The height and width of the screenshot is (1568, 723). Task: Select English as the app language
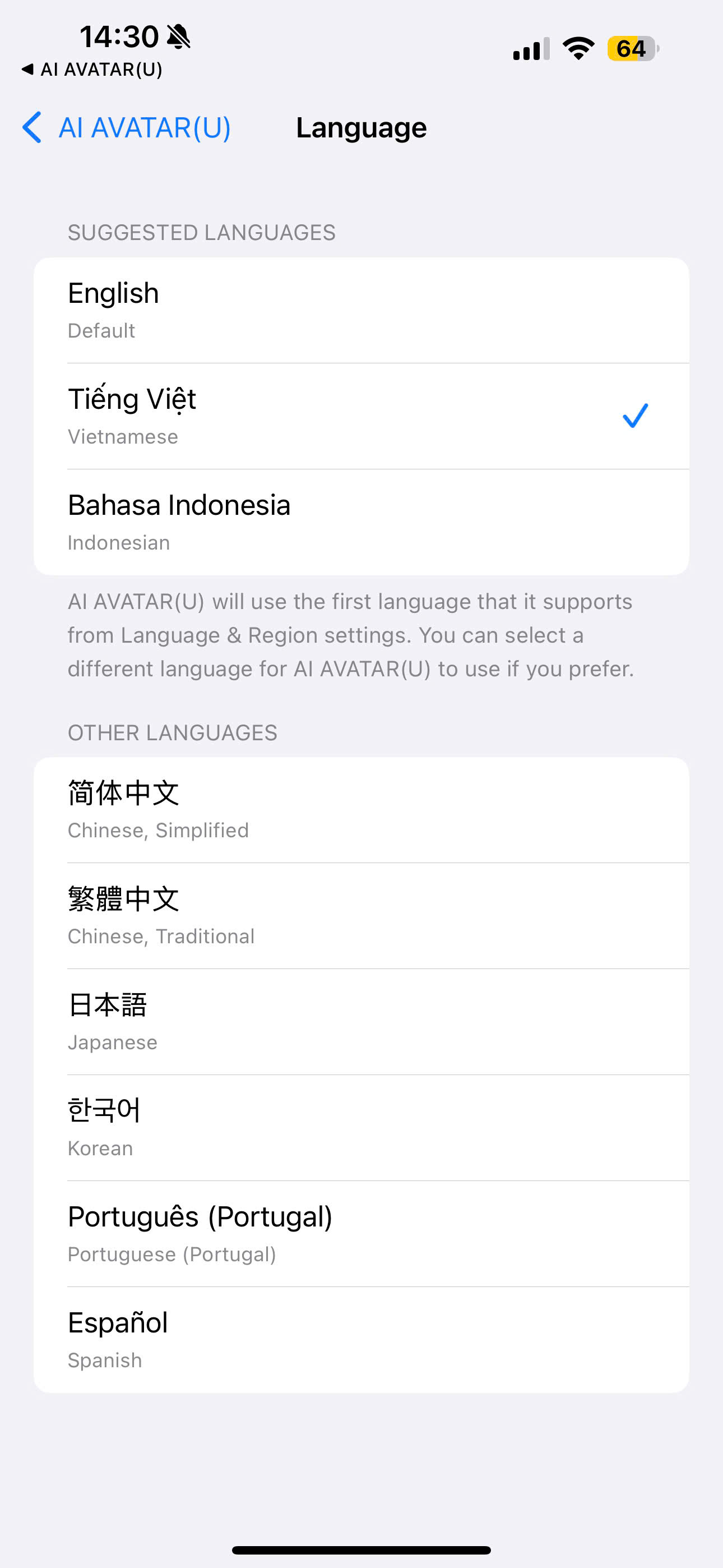pos(360,311)
